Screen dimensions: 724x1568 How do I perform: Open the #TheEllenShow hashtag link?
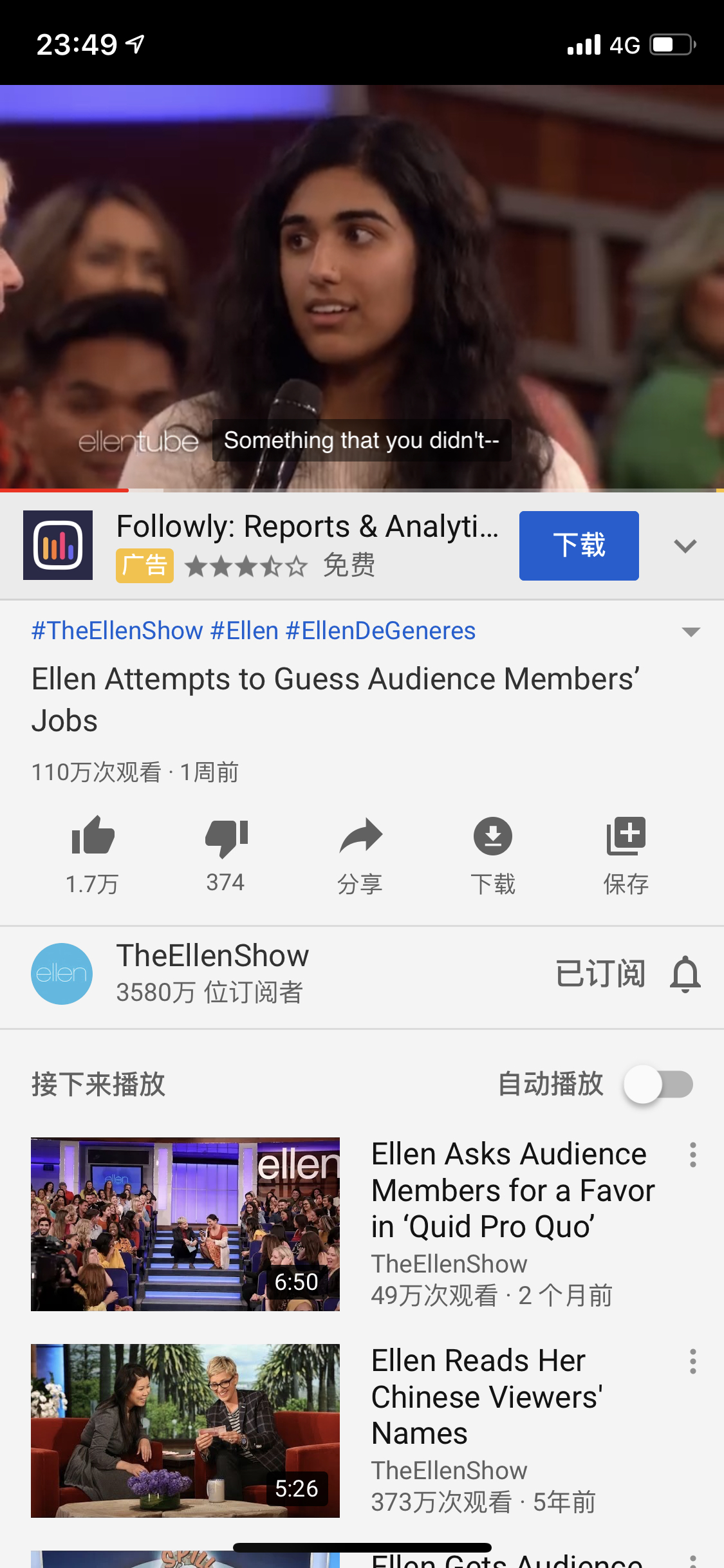117,631
